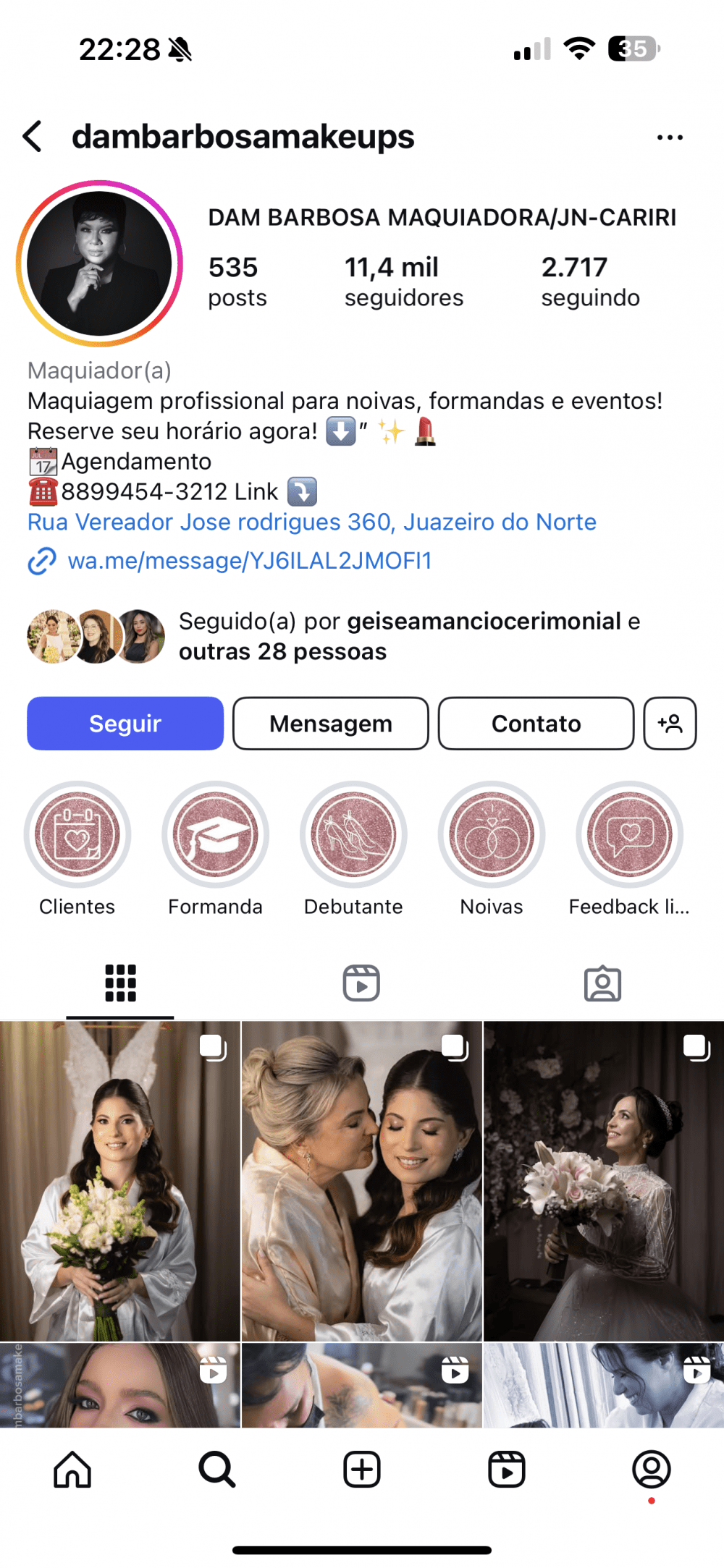This screenshot has height=1568, width=724.
Task: Create a new post with plus icon
Action: (361, 1470)
